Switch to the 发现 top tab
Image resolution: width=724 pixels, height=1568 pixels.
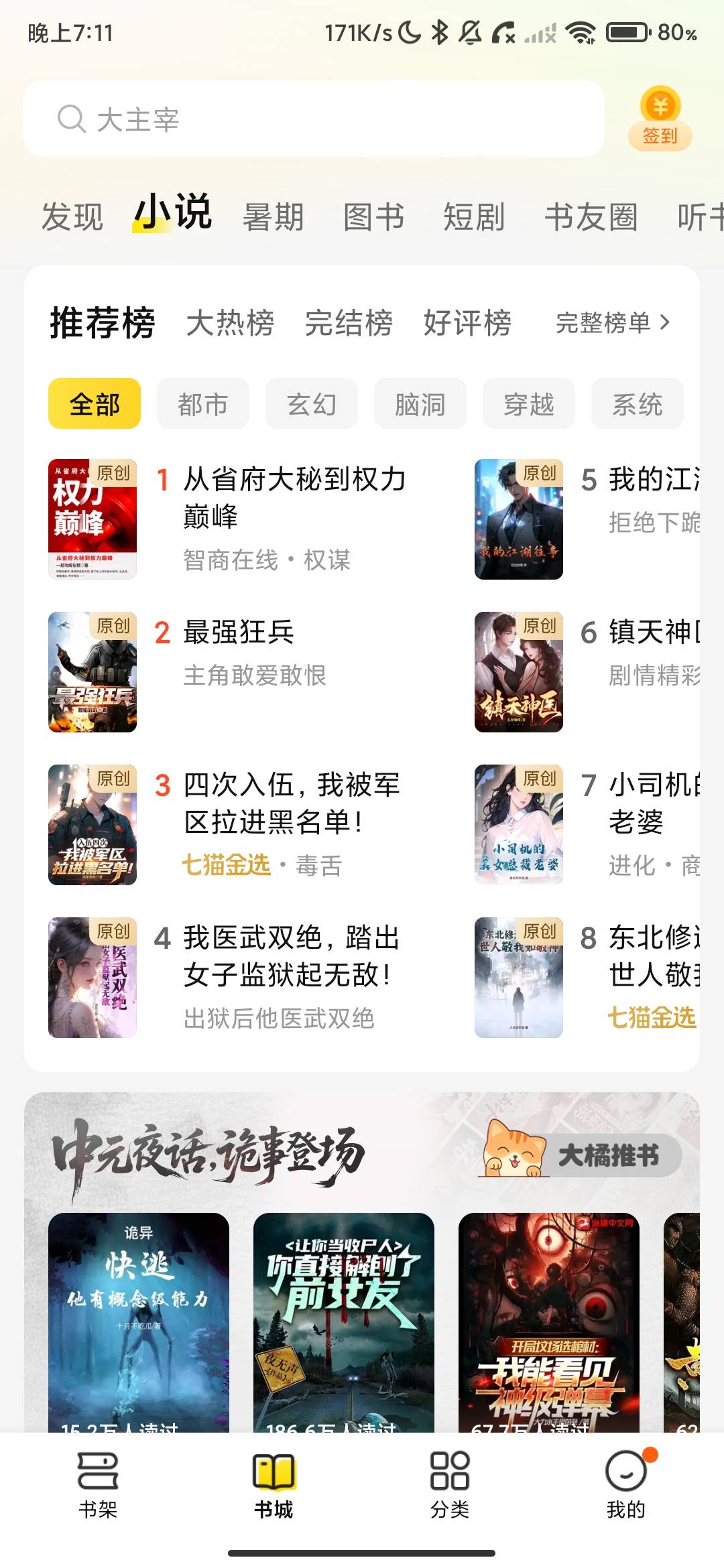(72, 217)
